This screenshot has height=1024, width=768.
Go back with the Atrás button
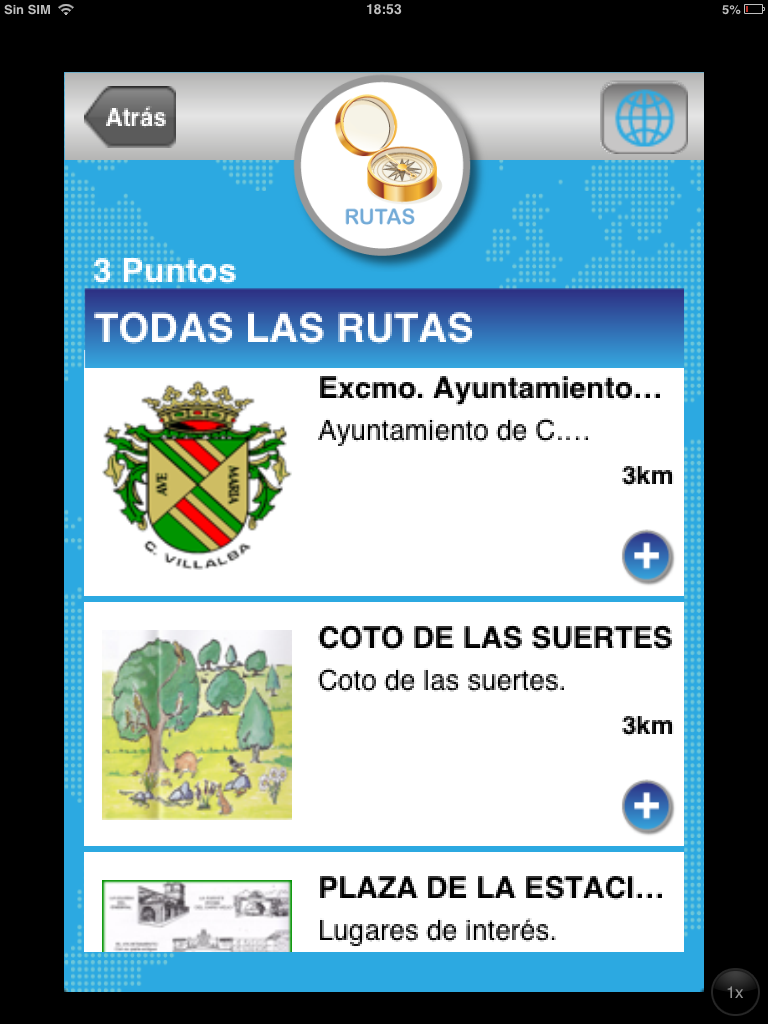click(131, 117)
